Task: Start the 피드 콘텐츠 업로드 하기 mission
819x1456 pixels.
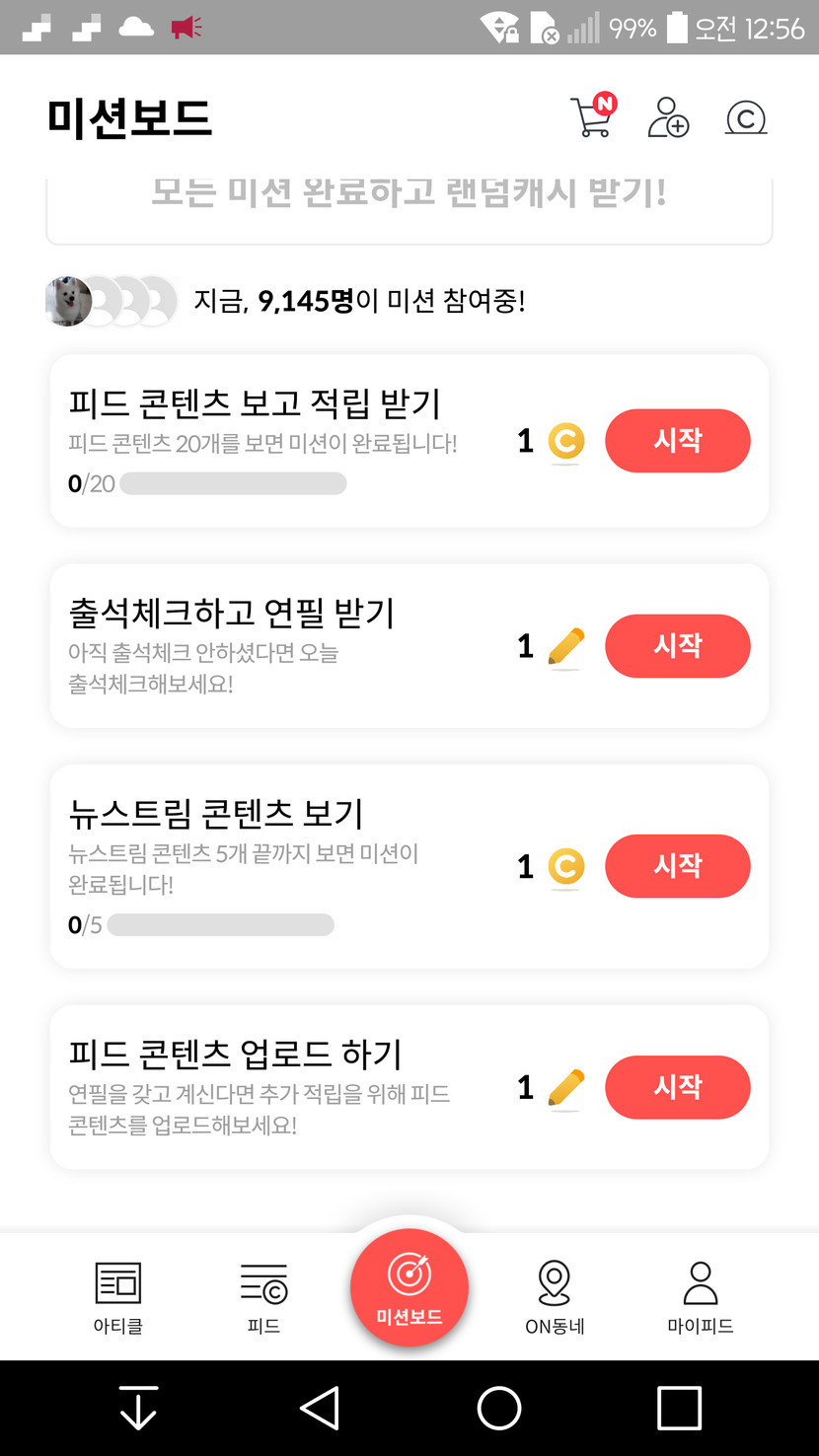Action: point(677,1087)
